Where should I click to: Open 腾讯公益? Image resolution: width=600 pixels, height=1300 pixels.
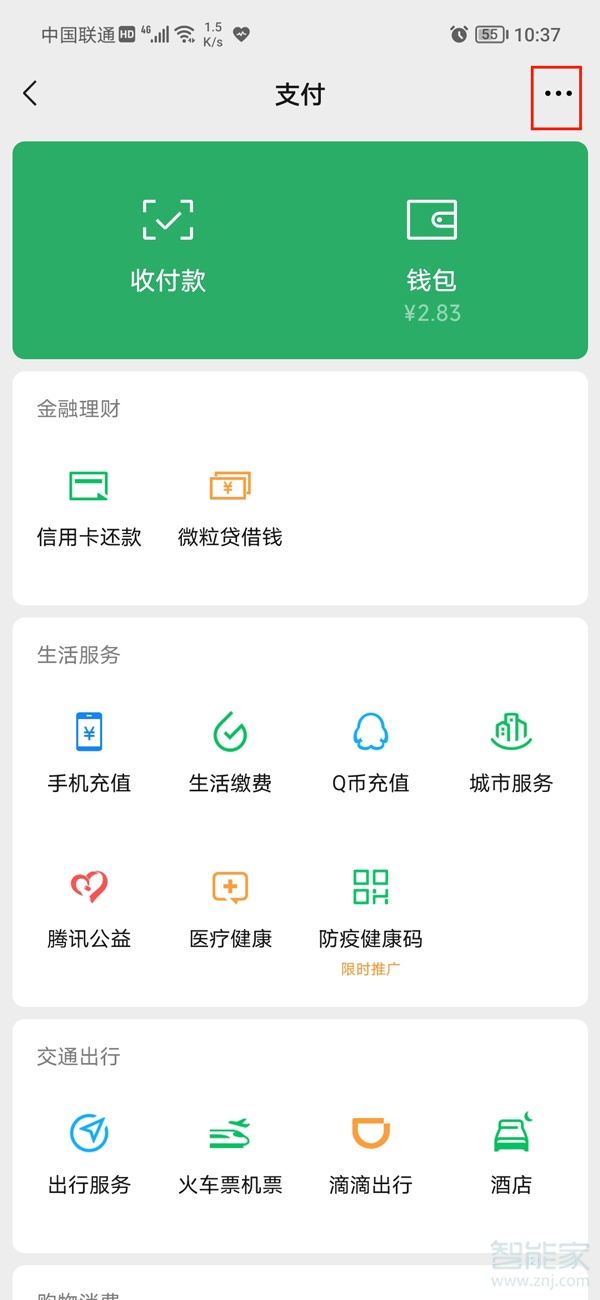(89, 908)
